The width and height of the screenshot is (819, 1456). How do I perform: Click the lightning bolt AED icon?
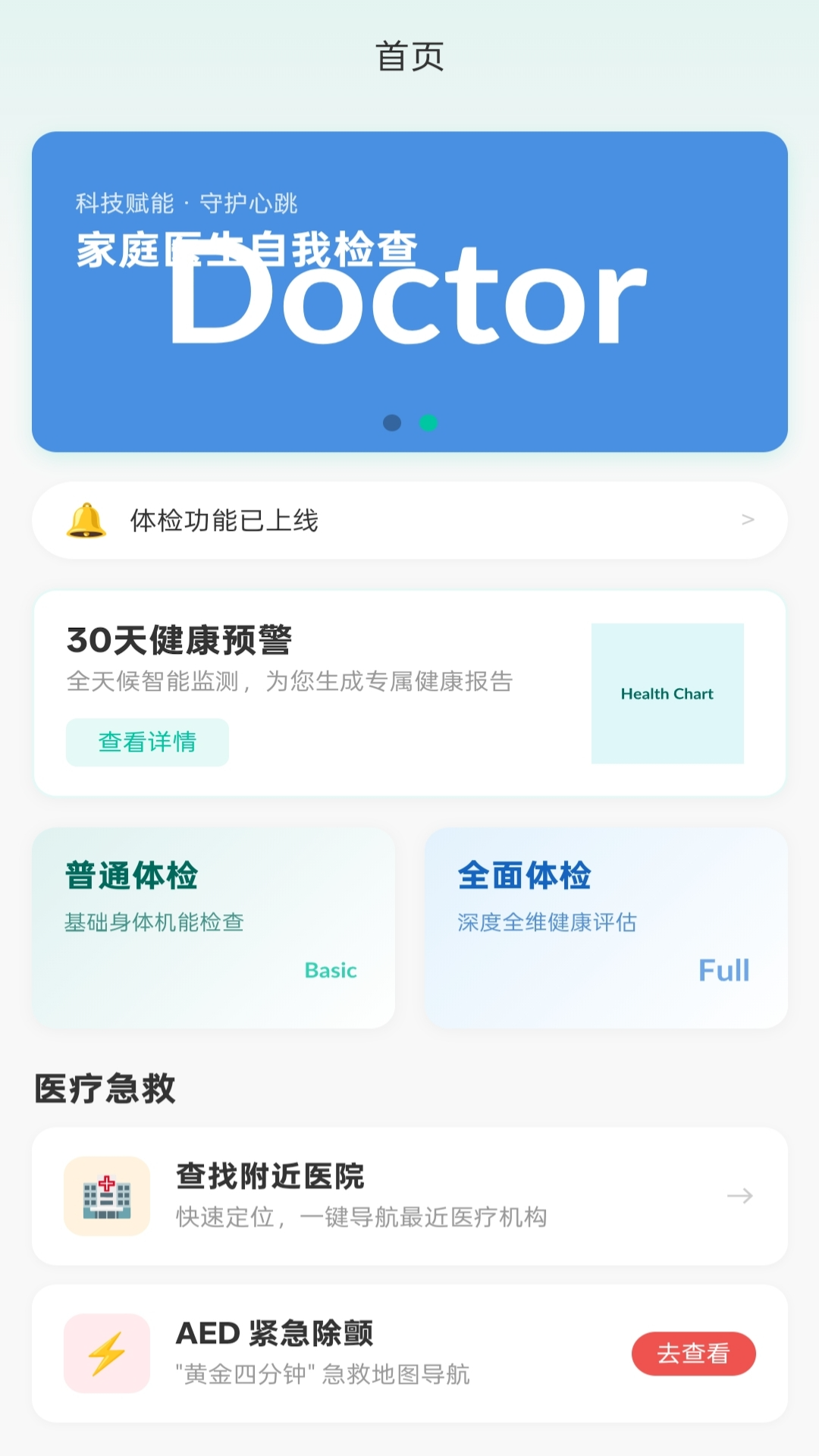pyautogui.click(x=107, y=1354)
